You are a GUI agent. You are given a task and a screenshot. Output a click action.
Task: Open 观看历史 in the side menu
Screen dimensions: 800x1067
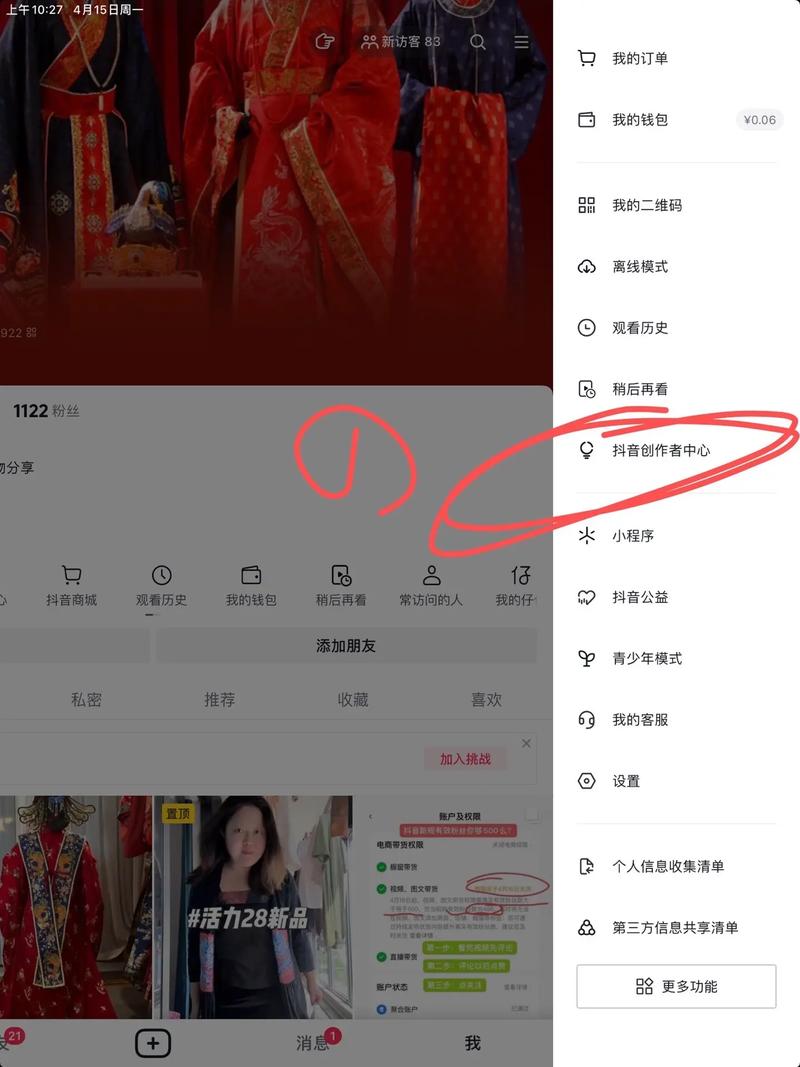click(640, 328)
